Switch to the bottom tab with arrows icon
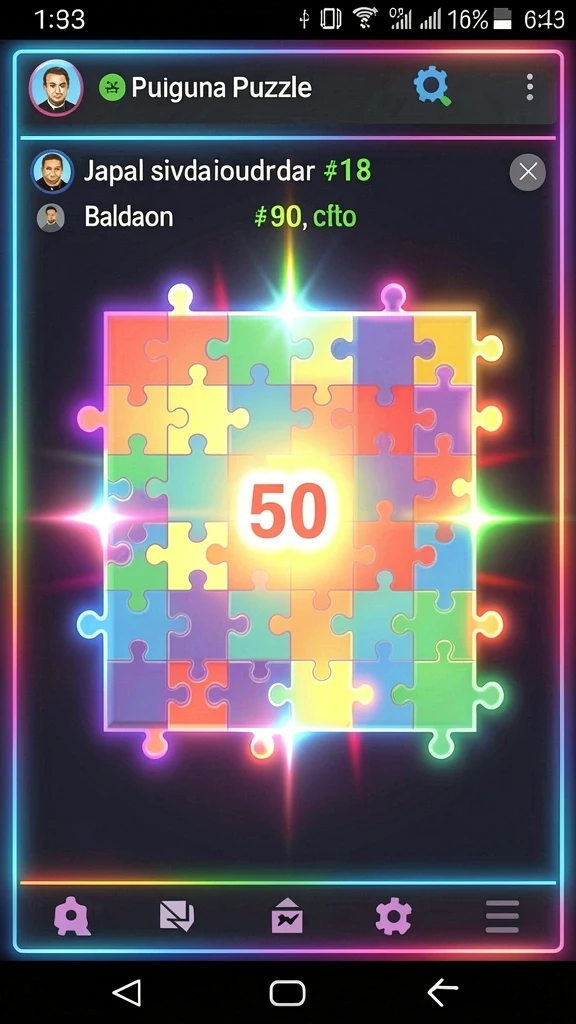 [x=177, y=916]
